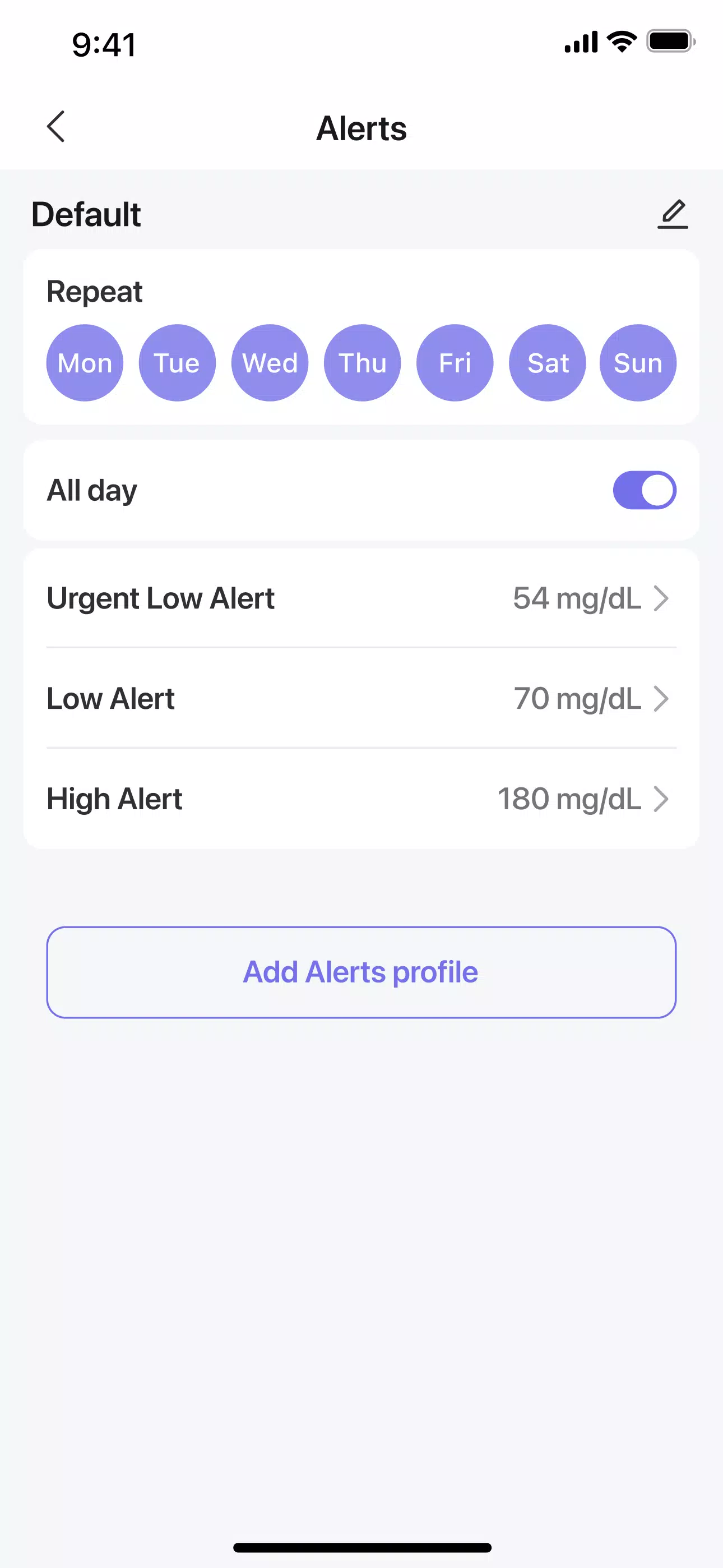The width and height of the screenshot is (723, 1568).
Task: Open High Alert threshold settings
Action: (361, 799)
